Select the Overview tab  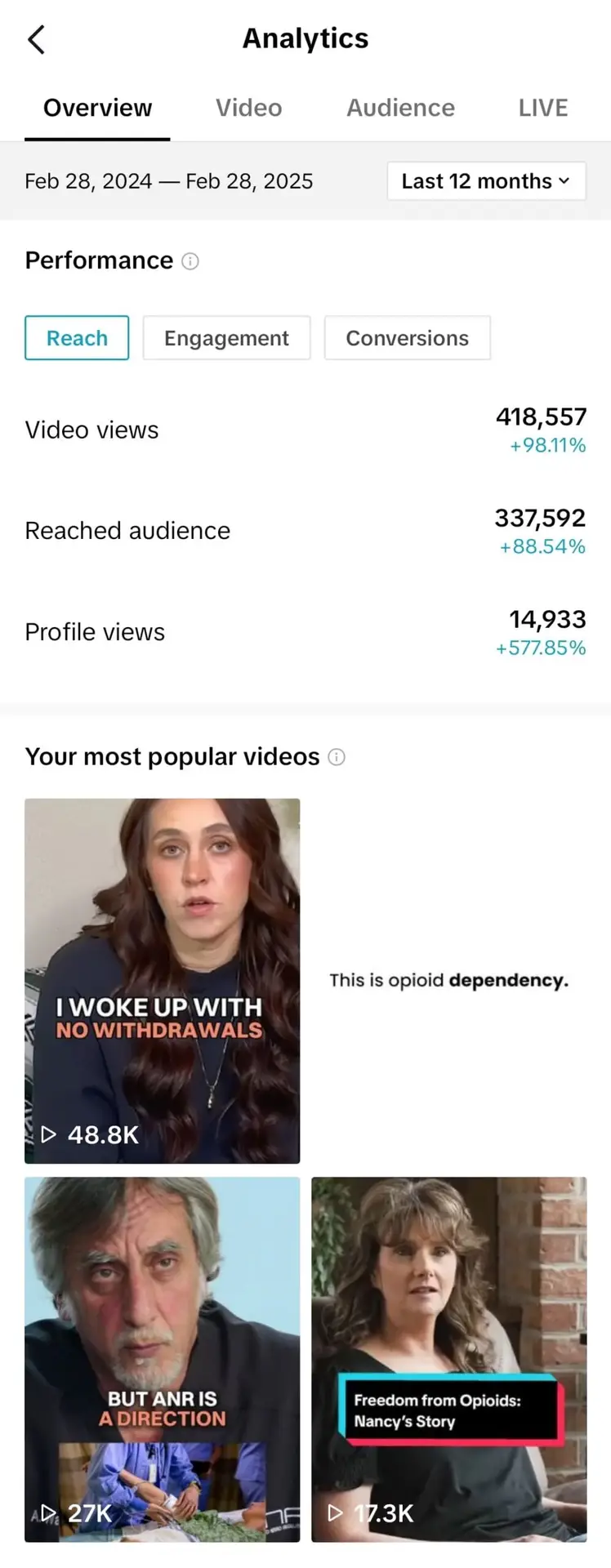(x=97, y=108)
